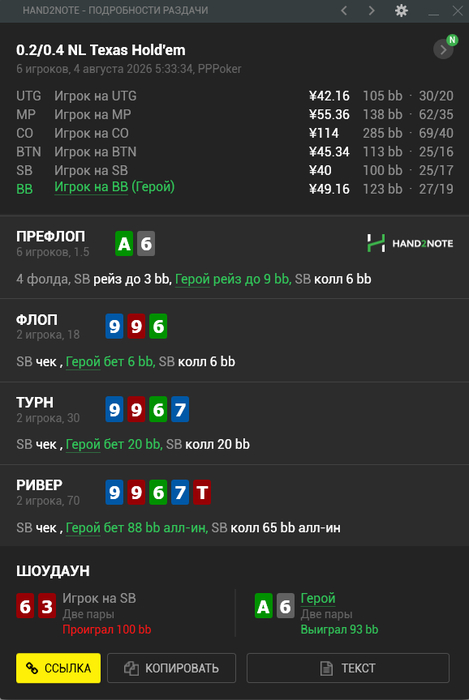
Task: Minimize the hand details window
Action: 433,11
